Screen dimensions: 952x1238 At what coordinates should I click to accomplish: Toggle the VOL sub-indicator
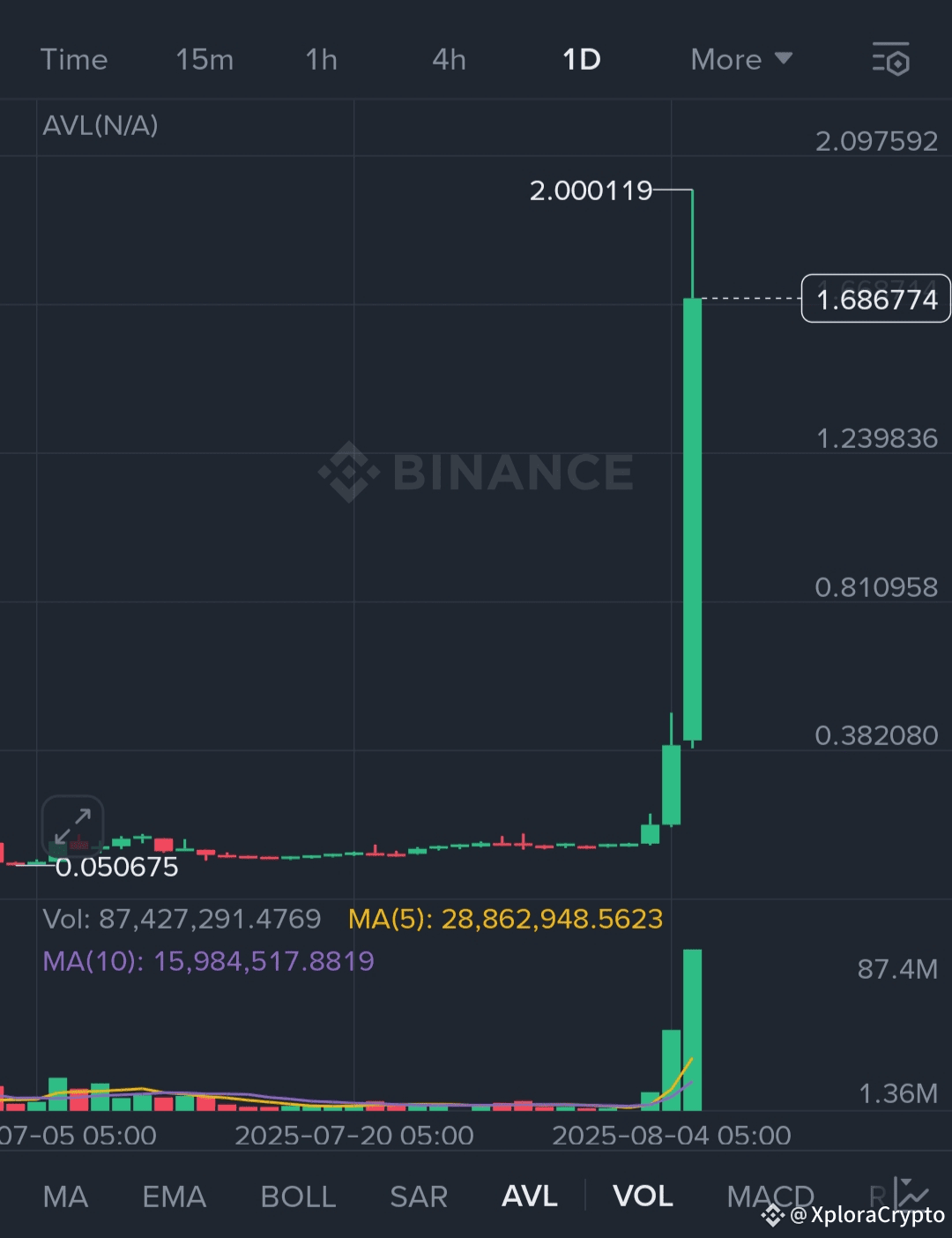tap(643, 1197)
